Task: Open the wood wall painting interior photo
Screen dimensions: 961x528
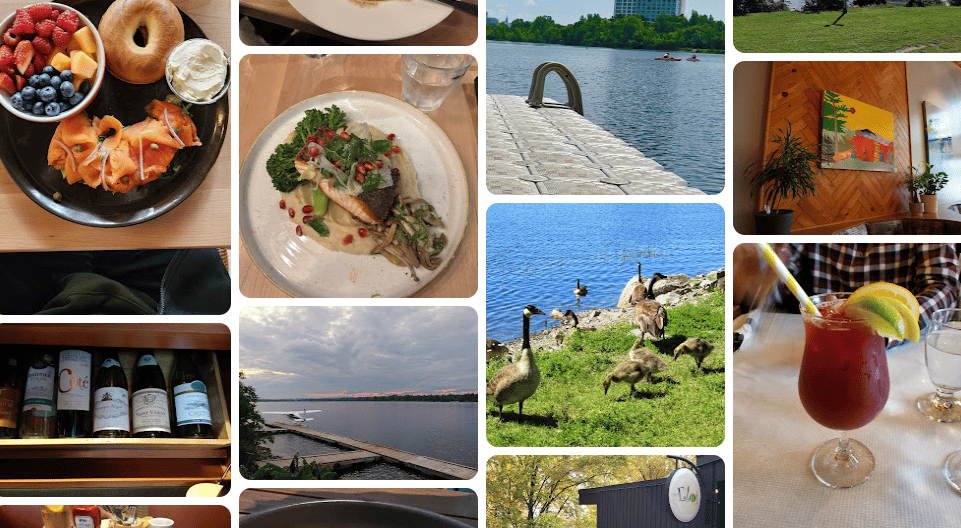Action: click(846, 148)
